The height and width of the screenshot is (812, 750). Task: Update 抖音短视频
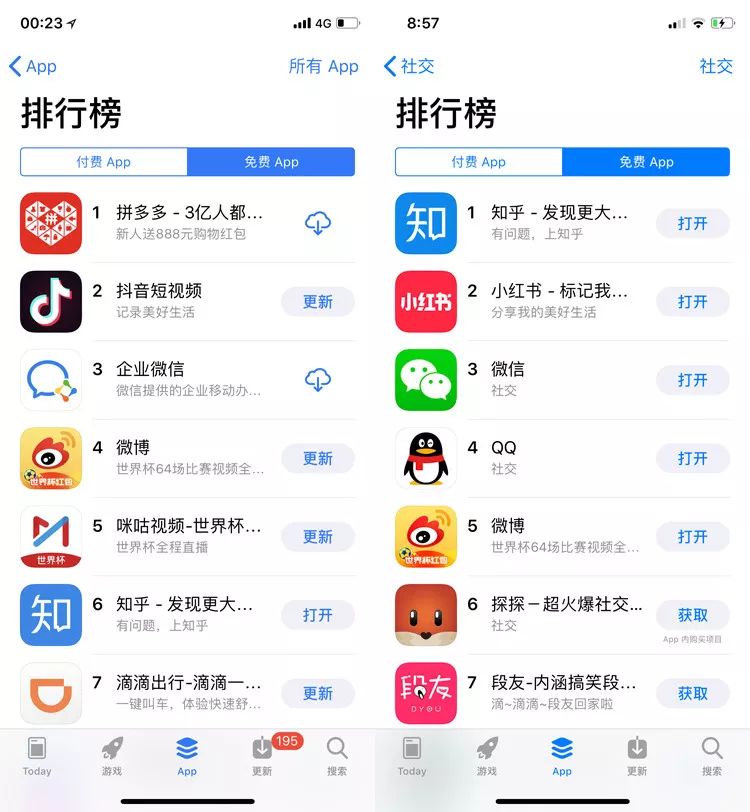317,302
